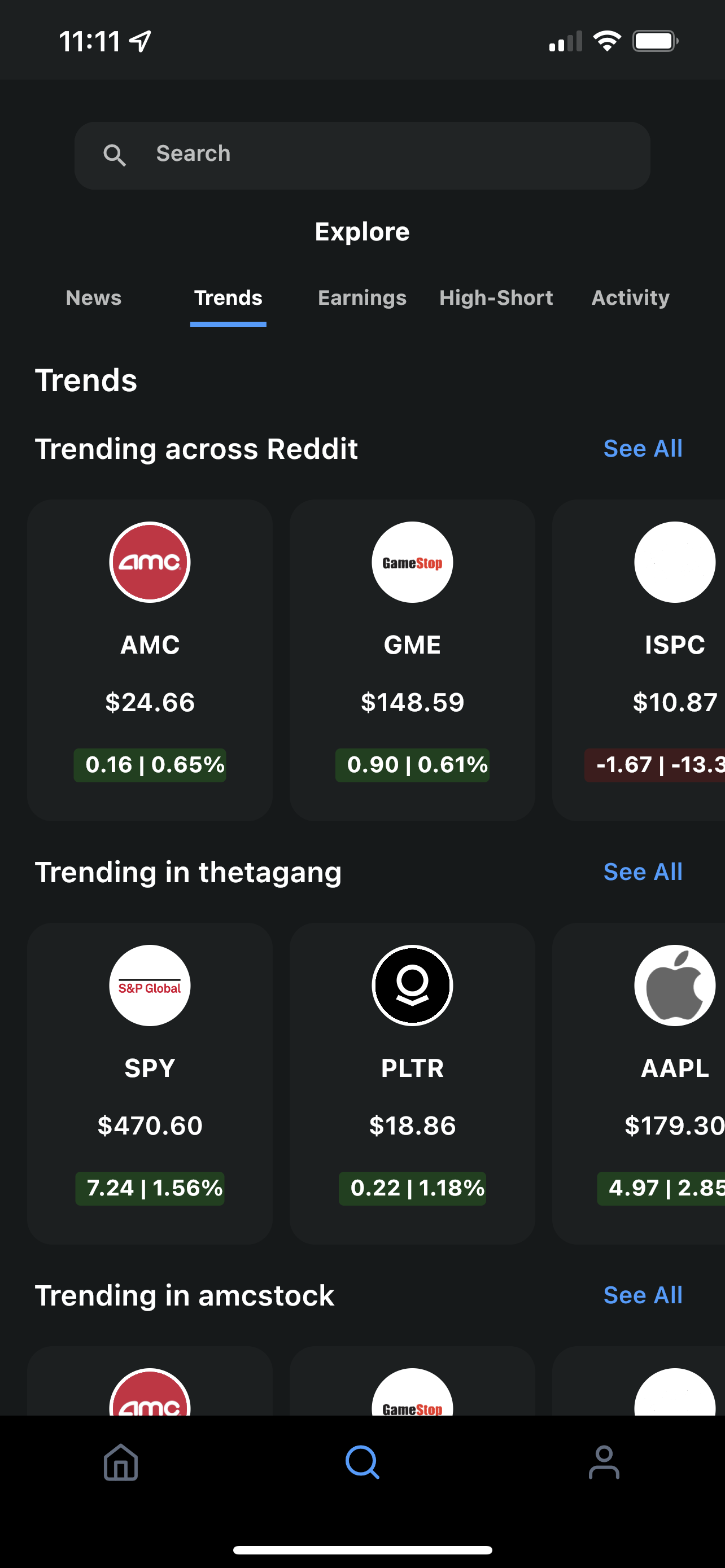Open the High-Short tab
This screenshot has height=1568, width=725.
tap(496, 297)
